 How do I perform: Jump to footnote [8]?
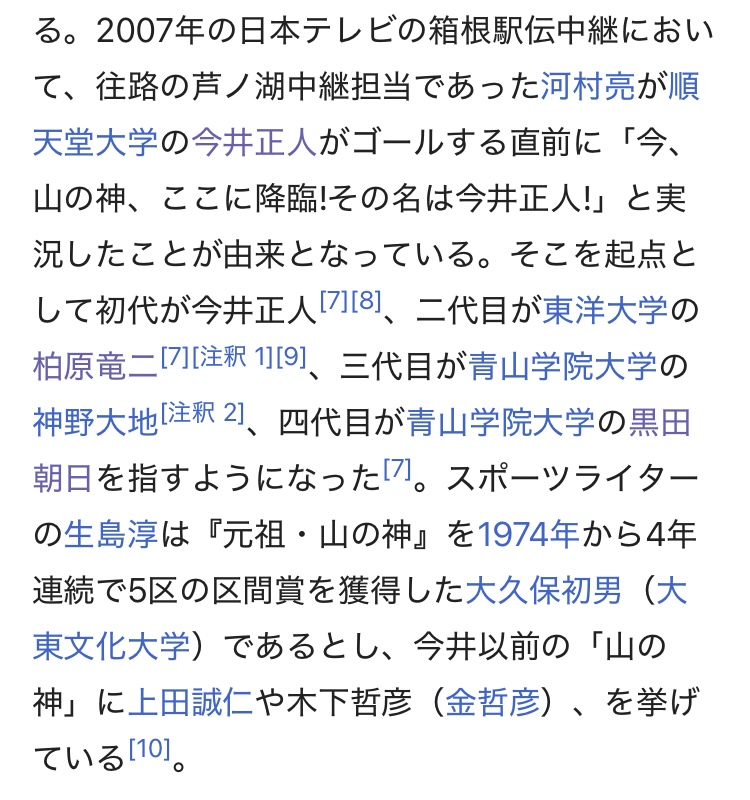(x=366, y=300)
